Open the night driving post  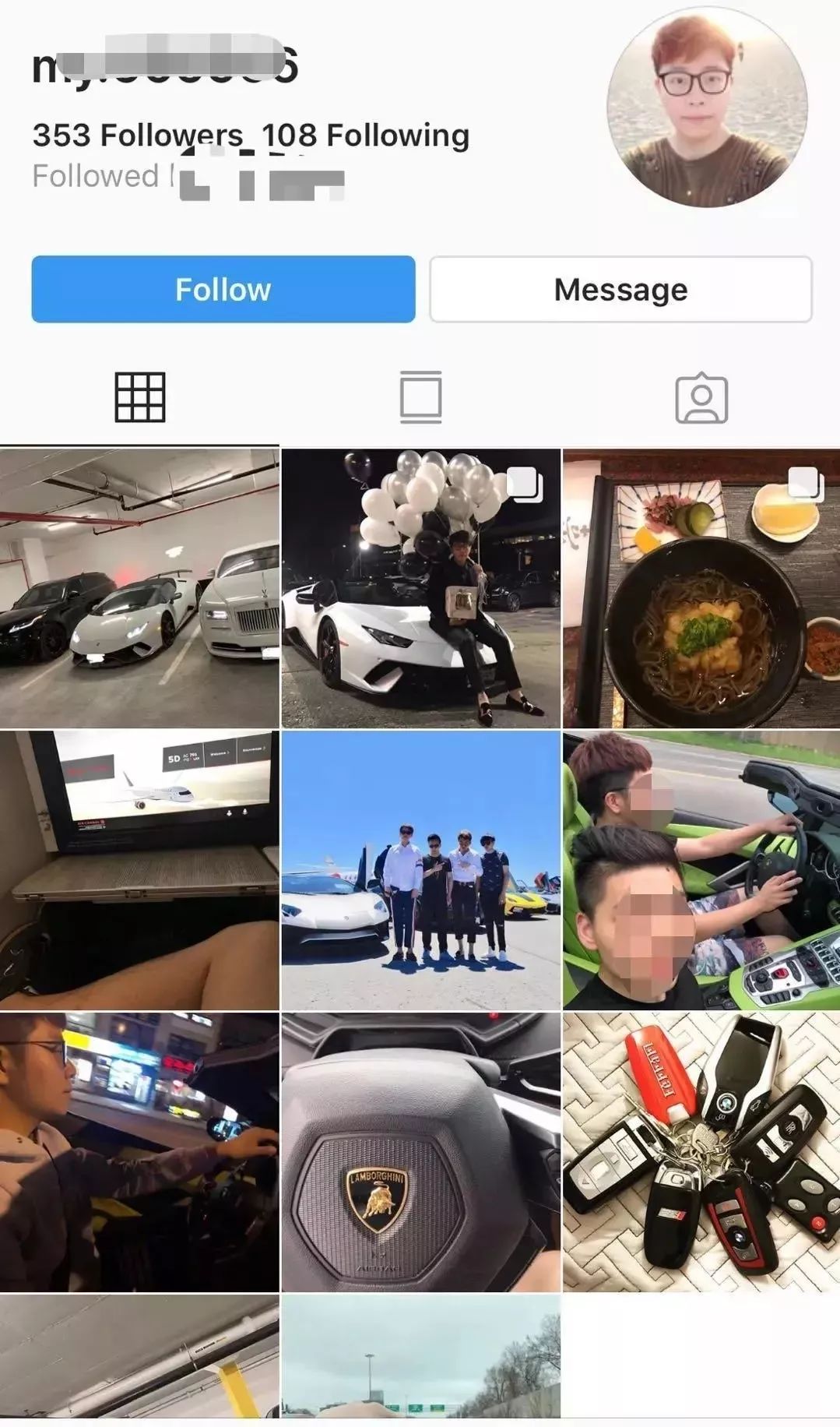tap(139, 1152)
